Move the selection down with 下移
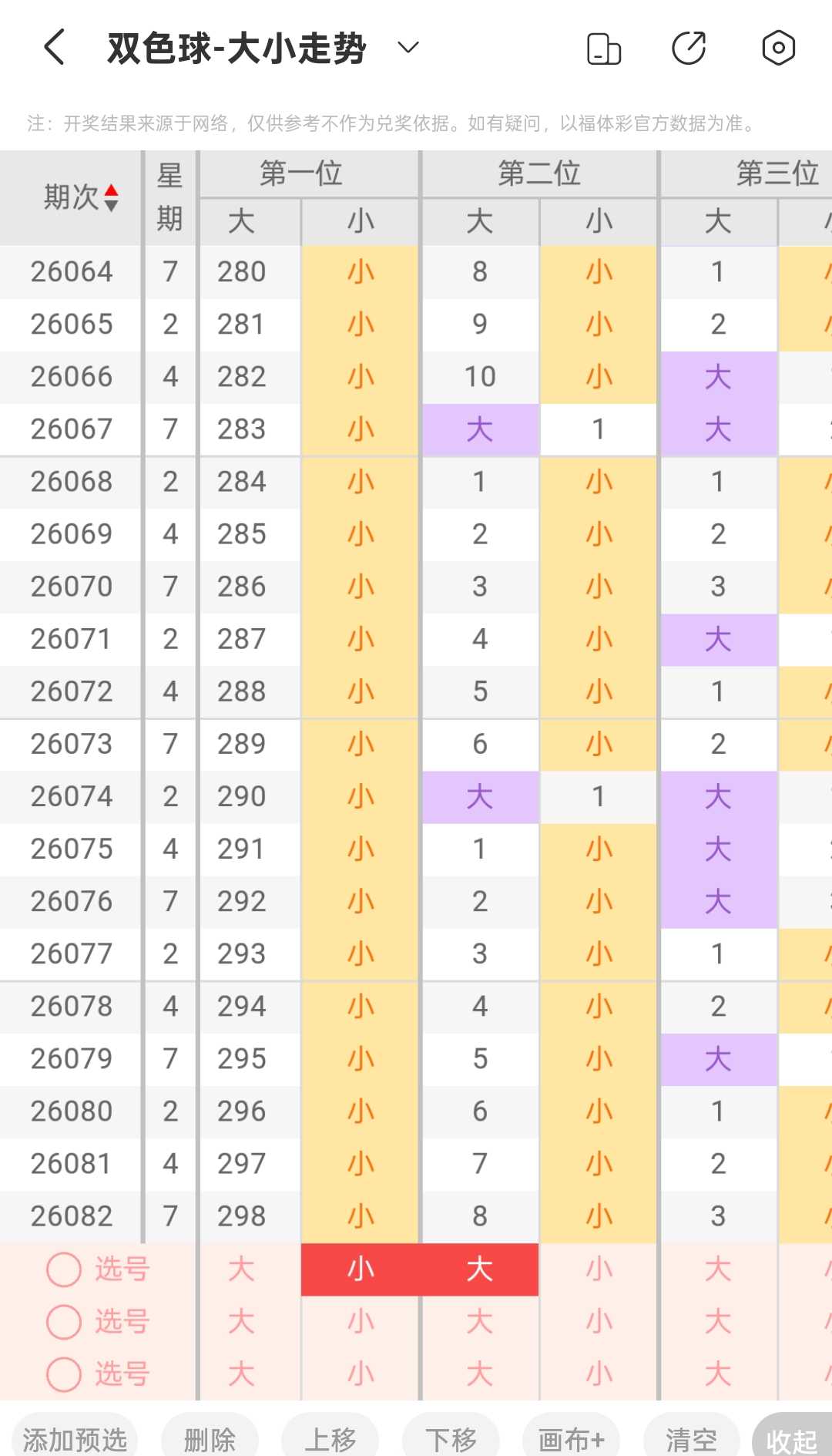This screenshot has height=1456, width=832. click(451, 1438)
